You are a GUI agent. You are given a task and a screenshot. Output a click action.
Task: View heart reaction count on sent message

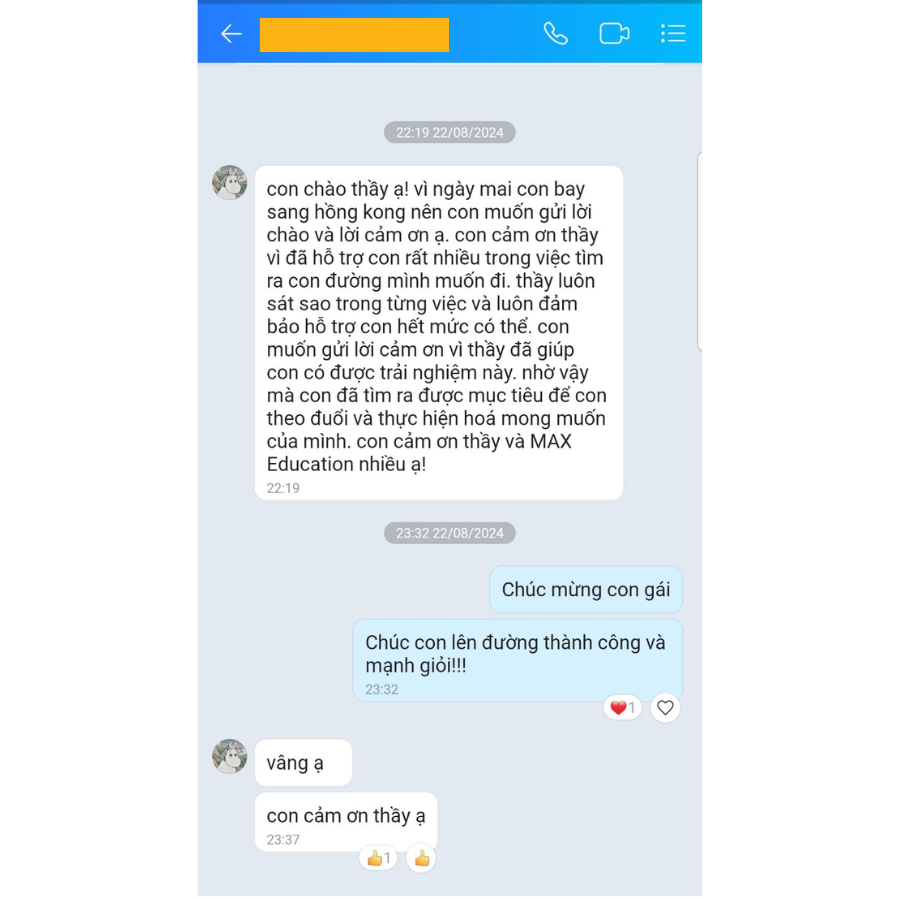coord(622,708)
